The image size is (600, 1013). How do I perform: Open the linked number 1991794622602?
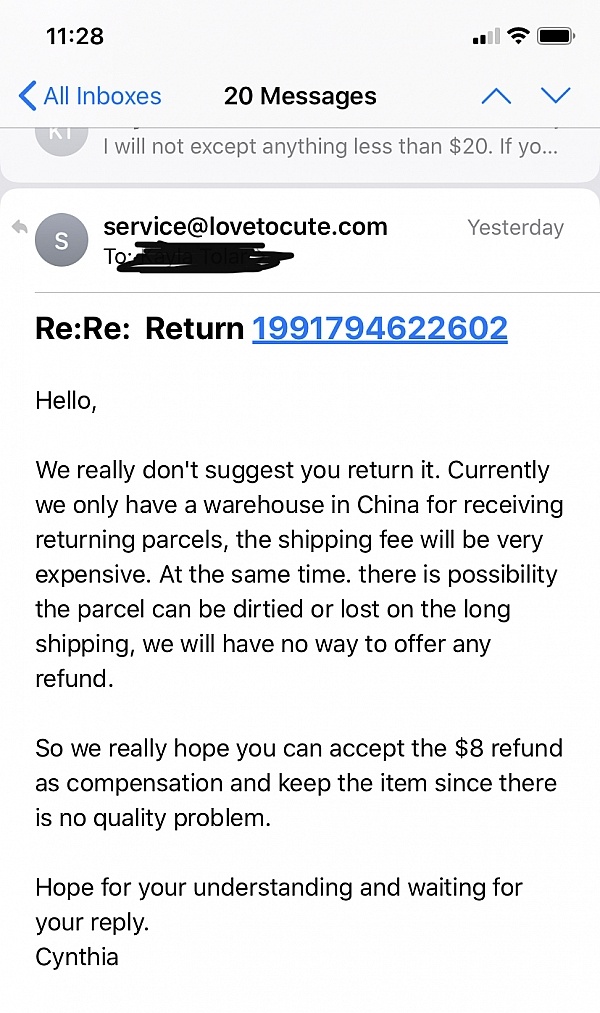(380, 328)
